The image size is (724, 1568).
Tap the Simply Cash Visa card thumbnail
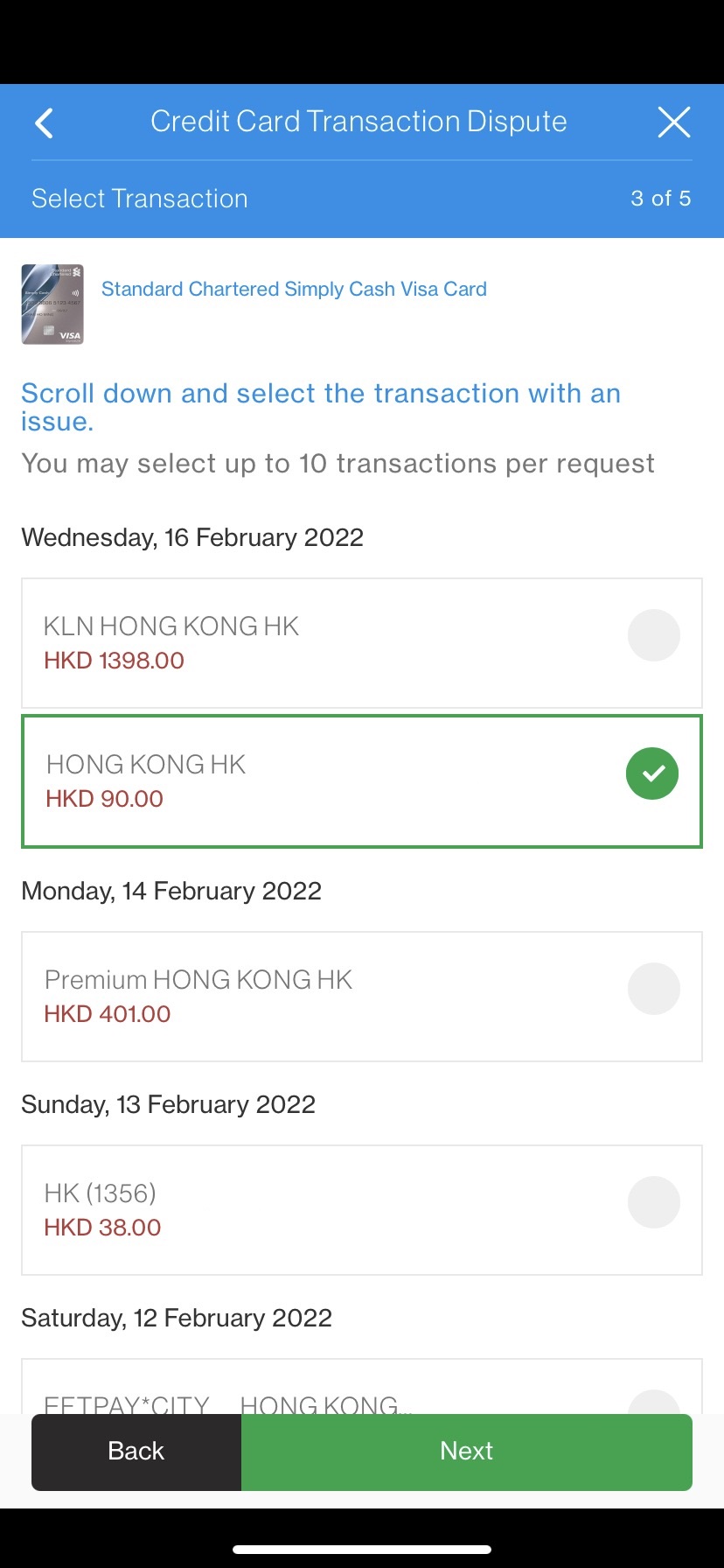pos(52,304)
